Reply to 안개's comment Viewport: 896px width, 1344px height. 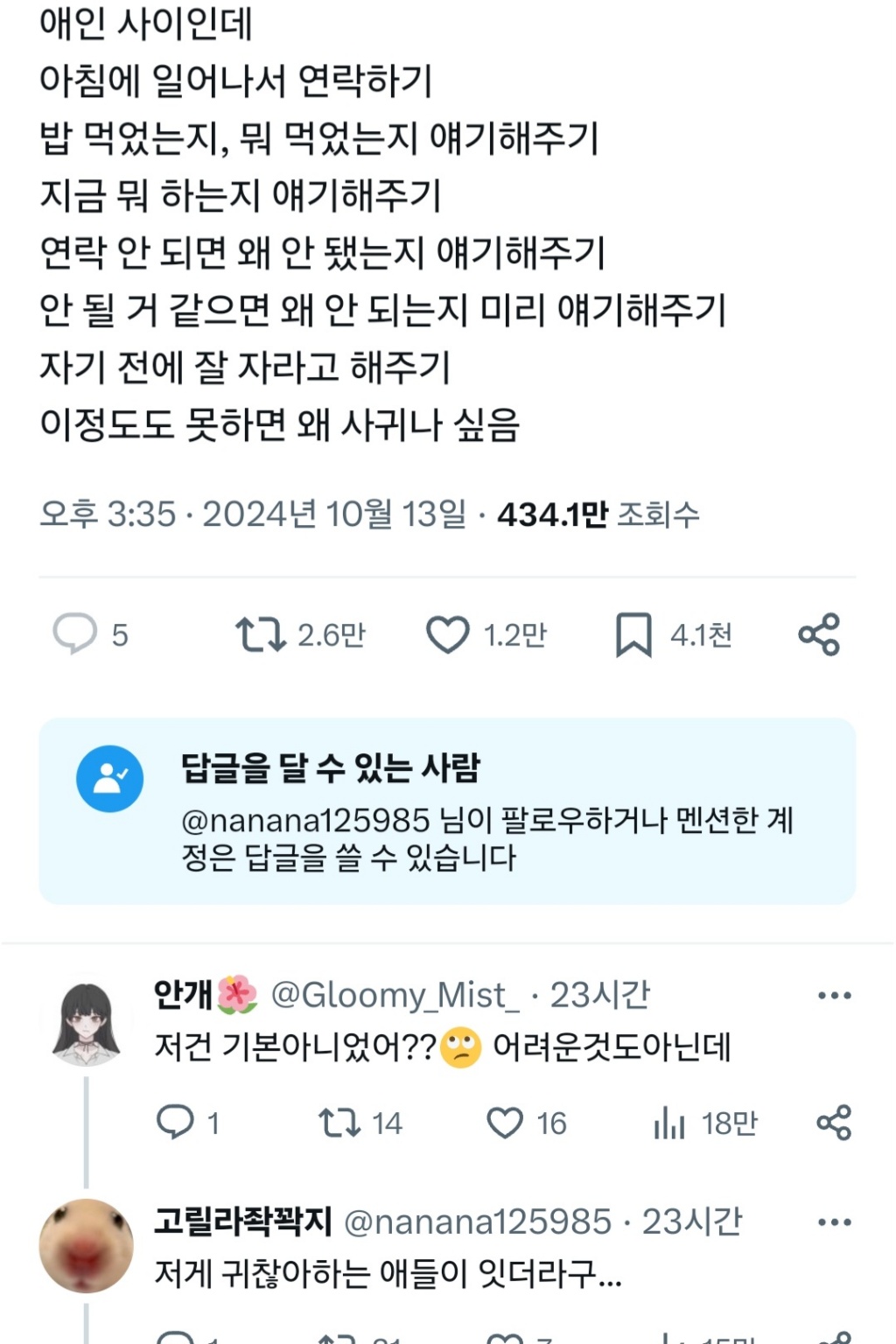(x=175, y=1122)
